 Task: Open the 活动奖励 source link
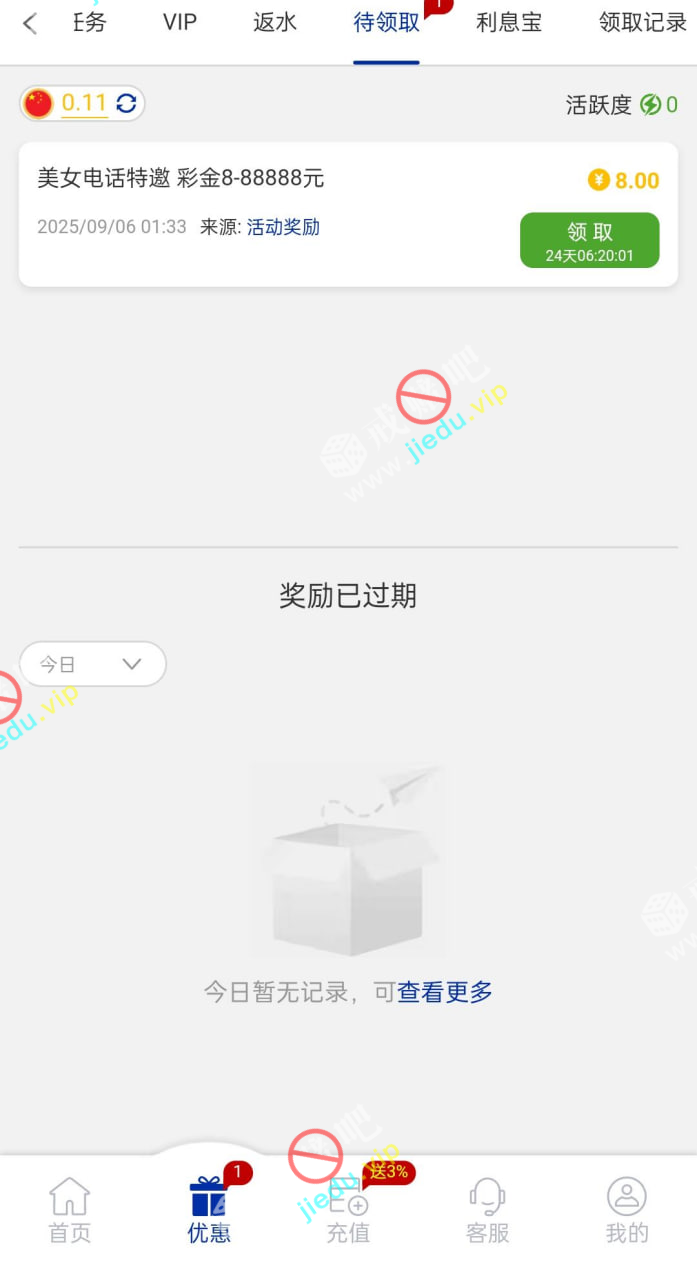[283, 227]
